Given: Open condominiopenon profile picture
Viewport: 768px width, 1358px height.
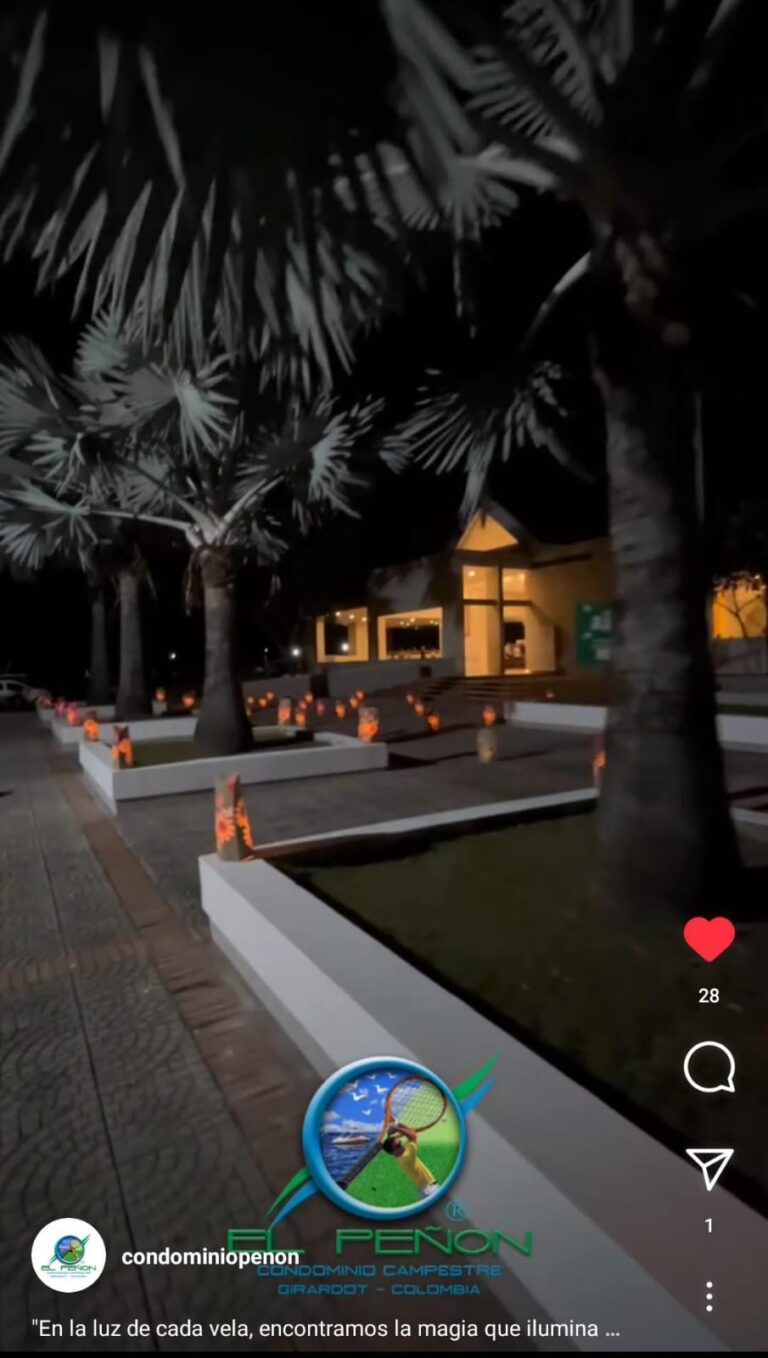Looking at the screenshot, I should (68, 1255).
